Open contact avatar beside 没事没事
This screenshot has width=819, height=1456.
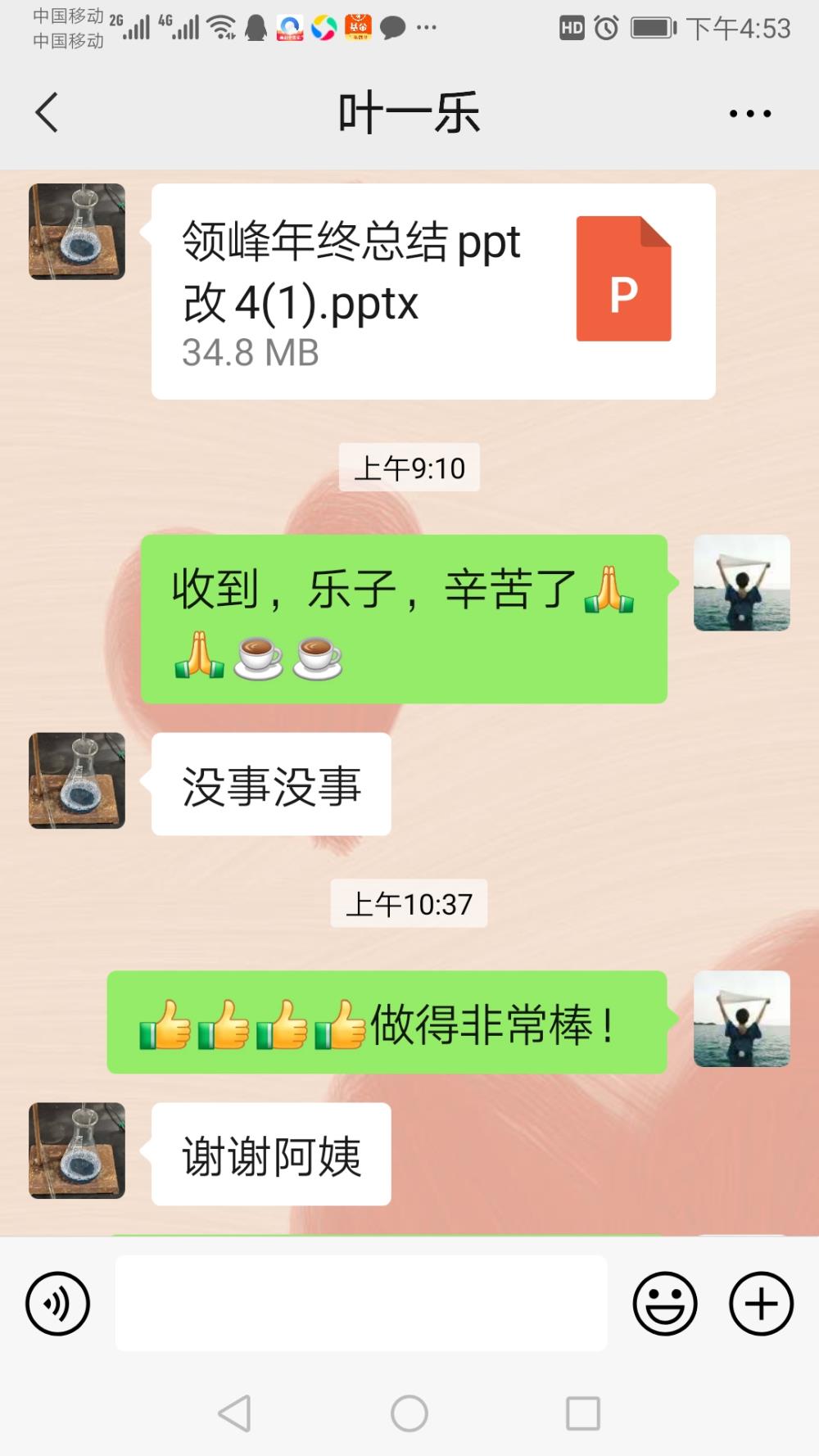(x=77, y=780)
